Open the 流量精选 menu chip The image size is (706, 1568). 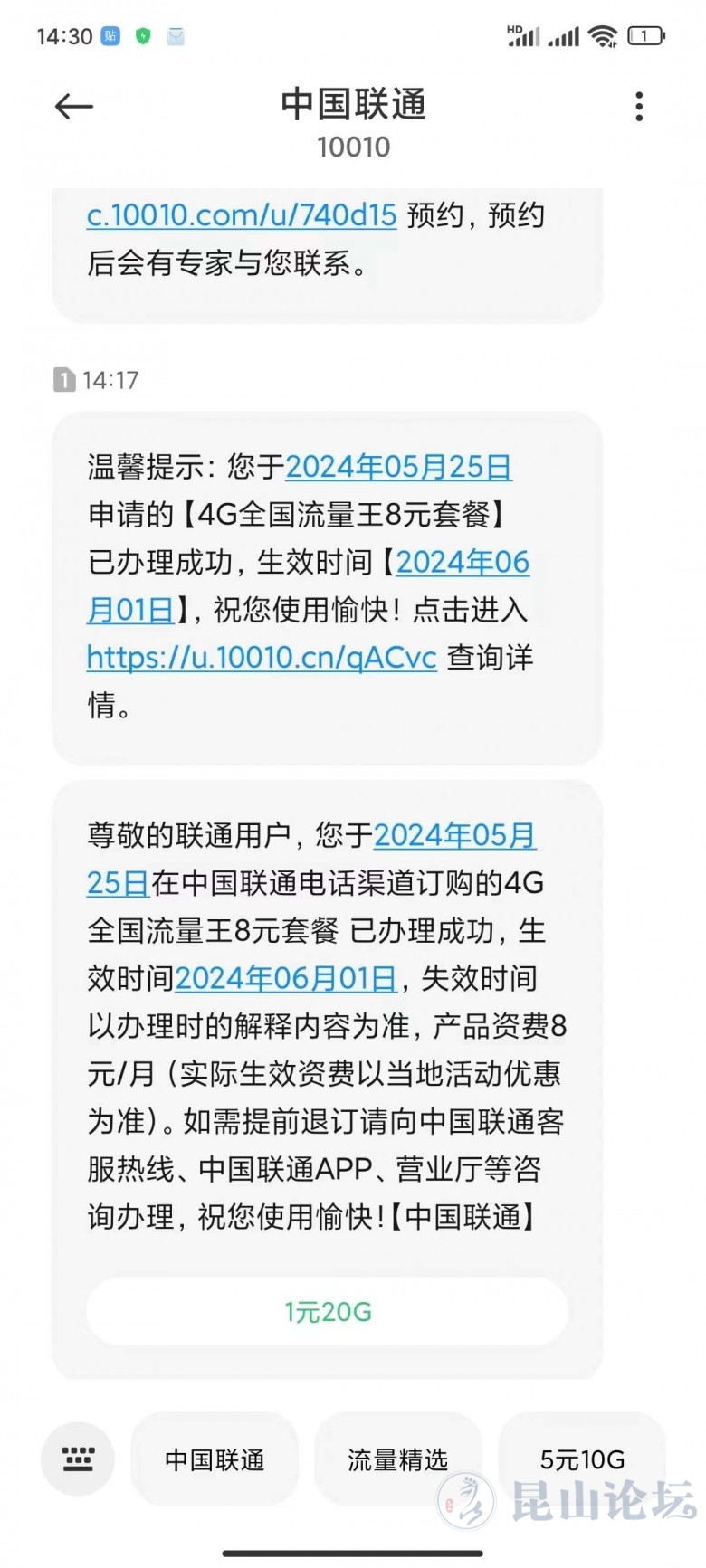(x=397, y=1459)
